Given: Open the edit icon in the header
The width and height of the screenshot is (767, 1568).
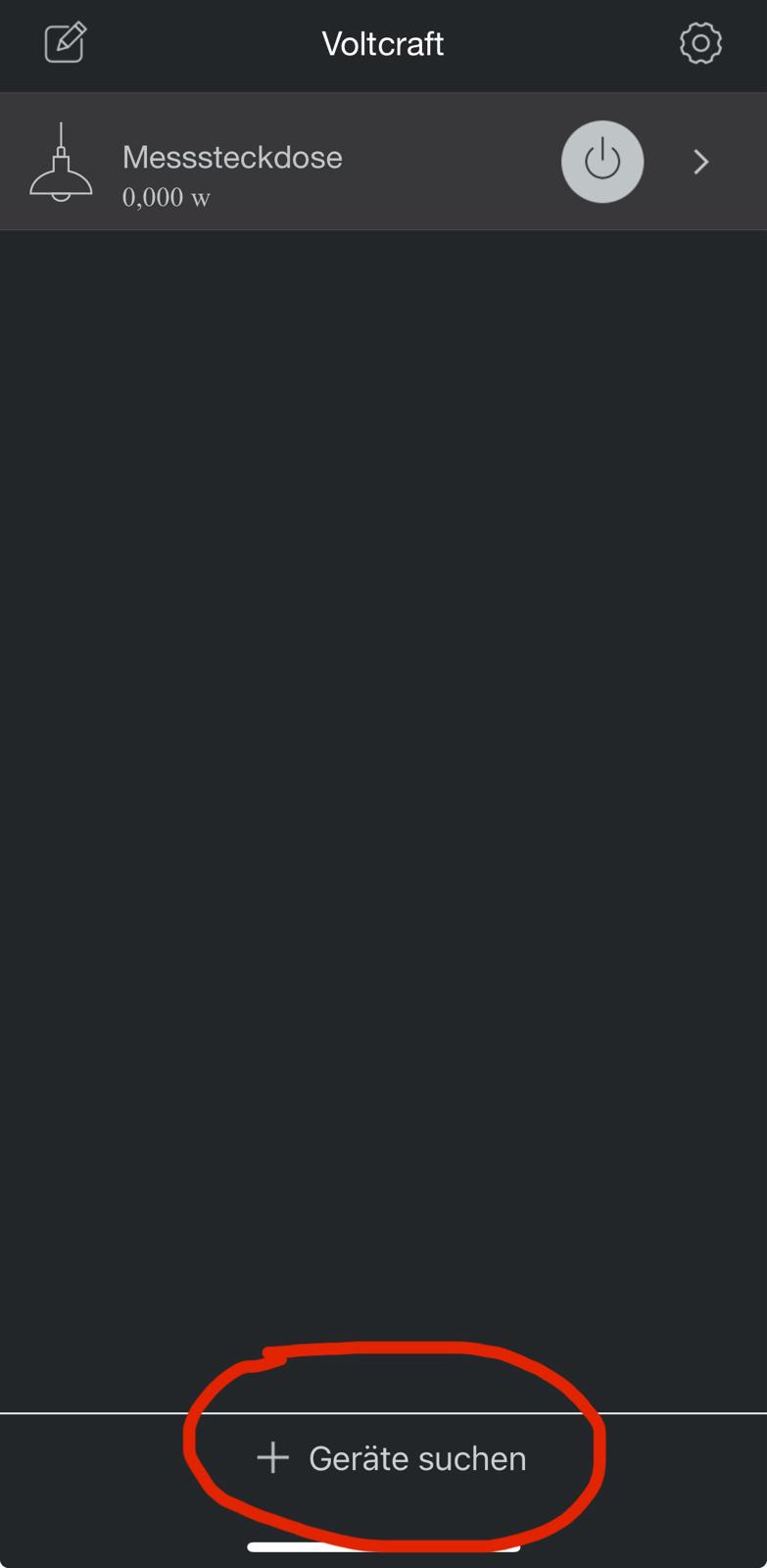Looking at the screenshot, I should coord(66,43).
